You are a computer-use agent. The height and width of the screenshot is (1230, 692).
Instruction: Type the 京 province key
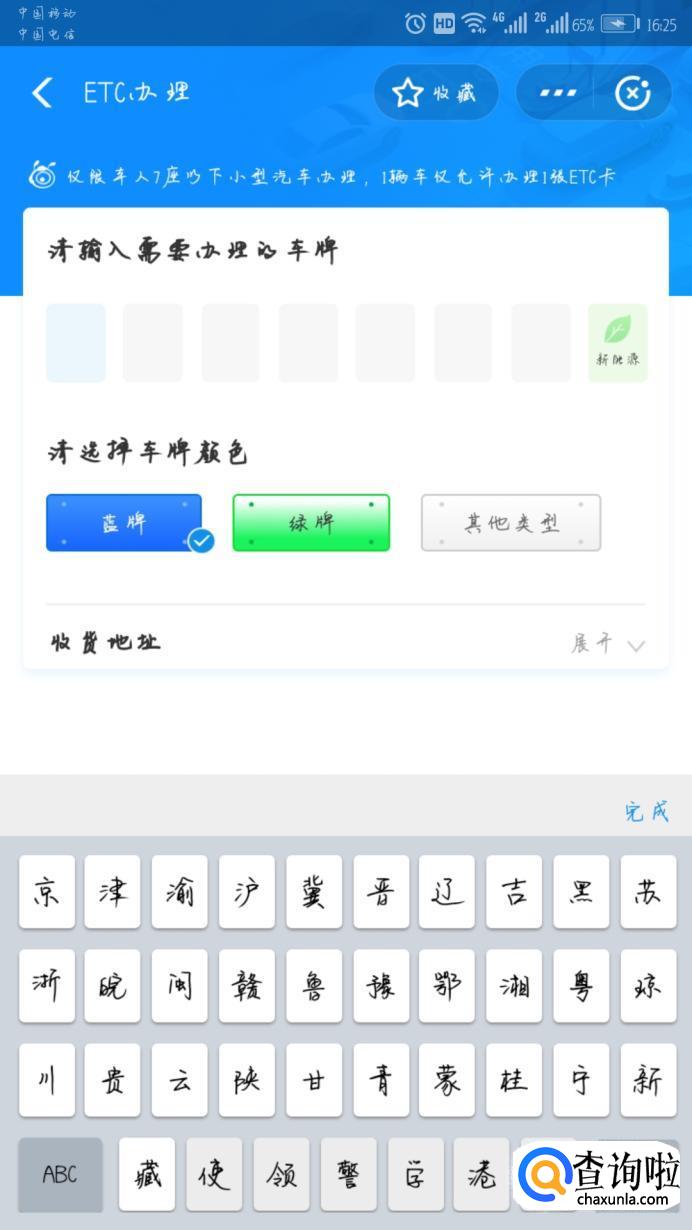(47, 892)
